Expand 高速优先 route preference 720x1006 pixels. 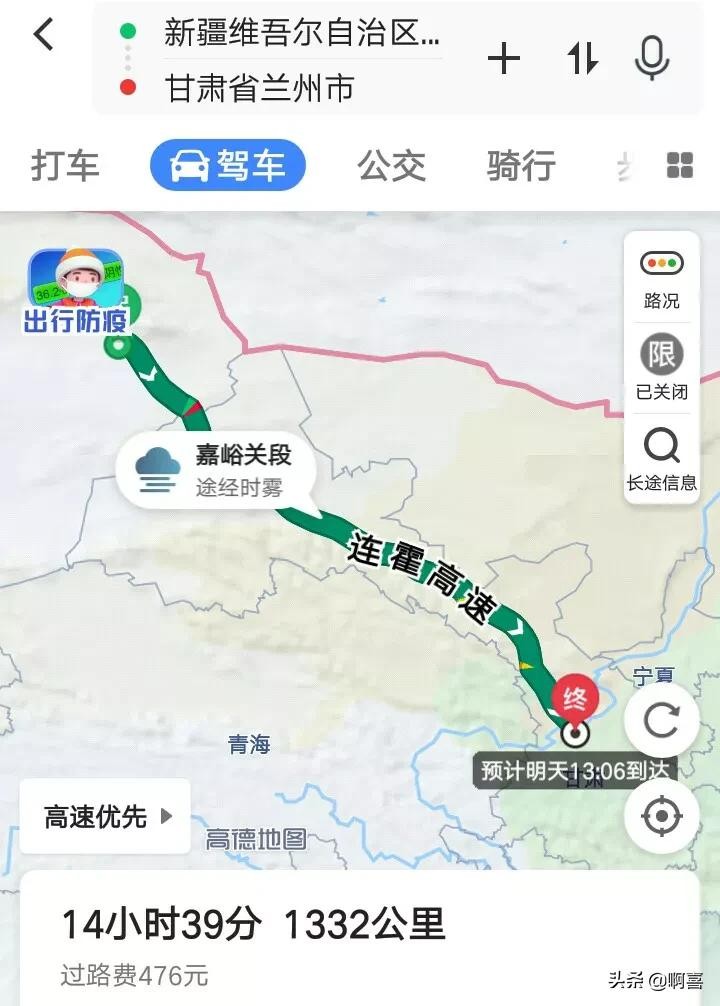tap(106, 816)
